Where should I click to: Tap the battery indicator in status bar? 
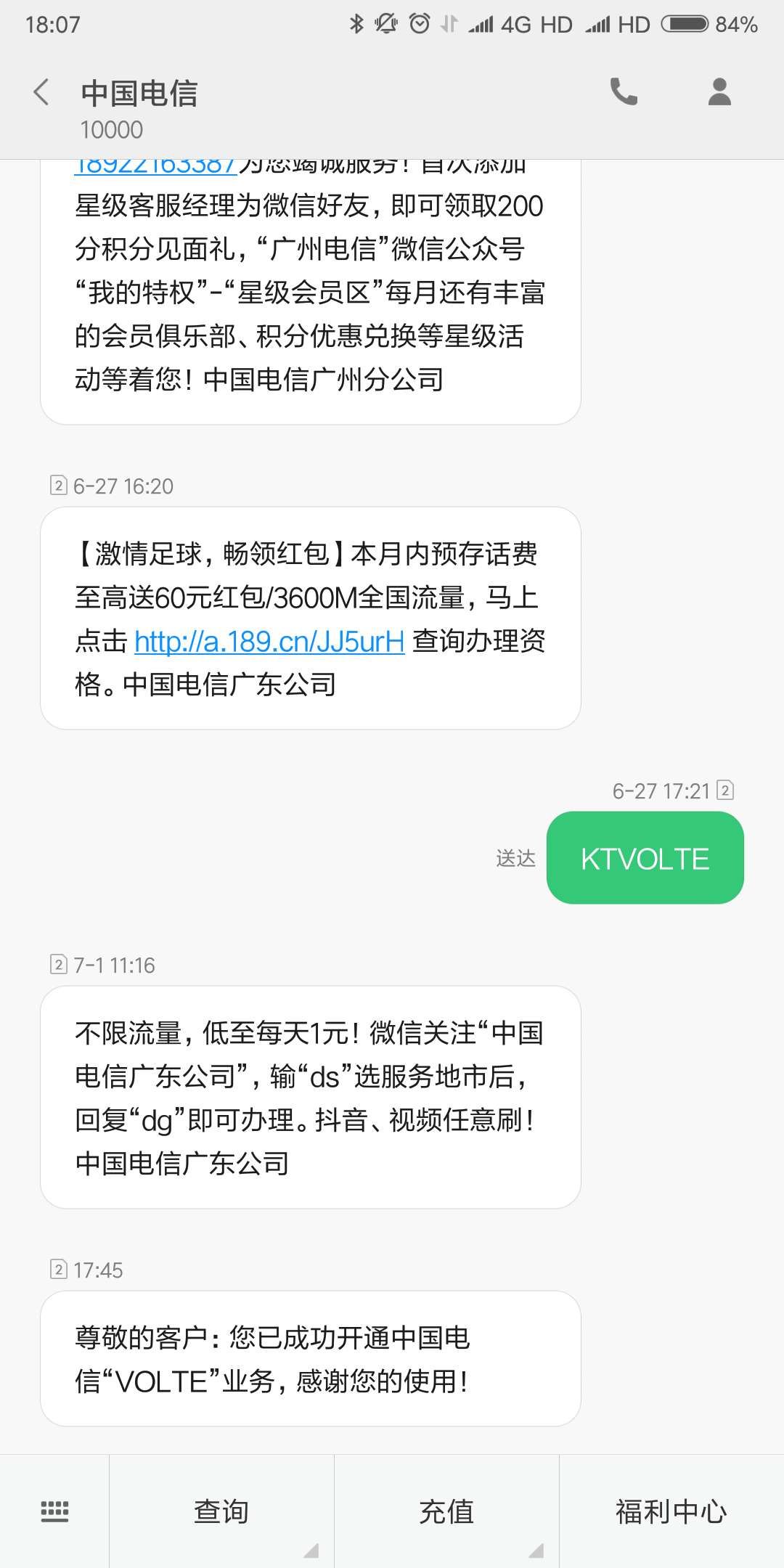tap(683, 24)
